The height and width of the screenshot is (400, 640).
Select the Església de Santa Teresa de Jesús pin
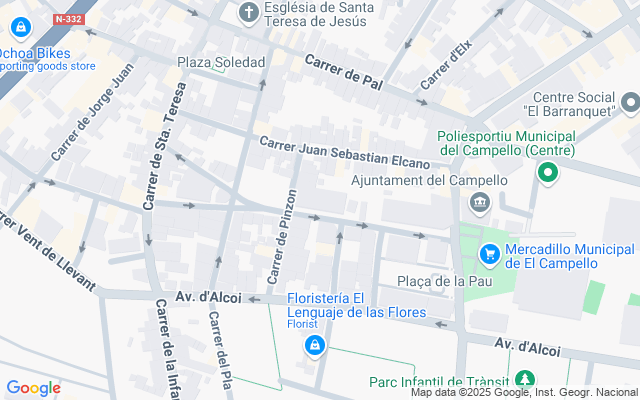[250, 13]
